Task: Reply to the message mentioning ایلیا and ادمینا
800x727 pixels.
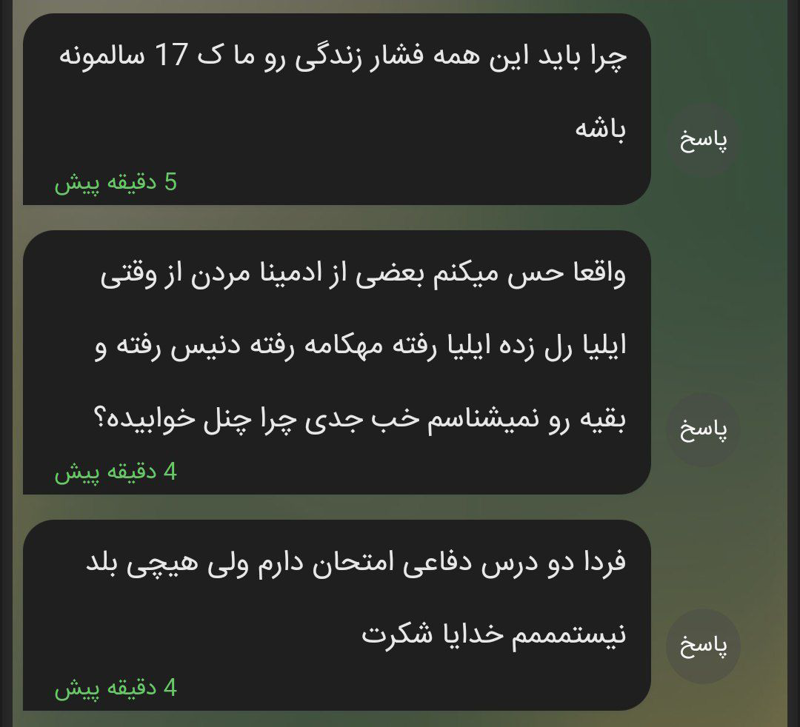Action: pyautogui.click(x=704, y=430)
